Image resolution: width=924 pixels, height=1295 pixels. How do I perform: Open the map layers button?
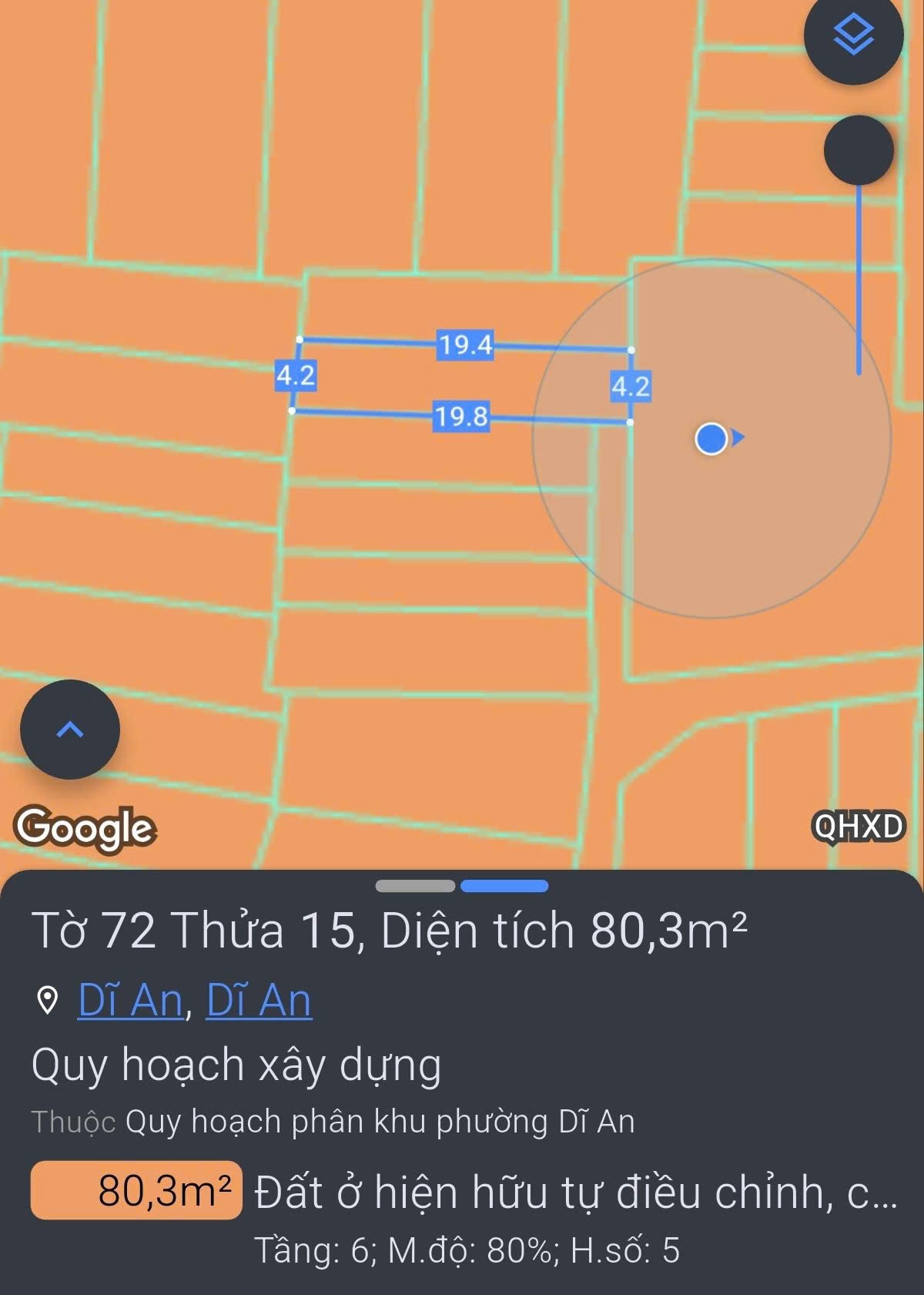(853, 35)
